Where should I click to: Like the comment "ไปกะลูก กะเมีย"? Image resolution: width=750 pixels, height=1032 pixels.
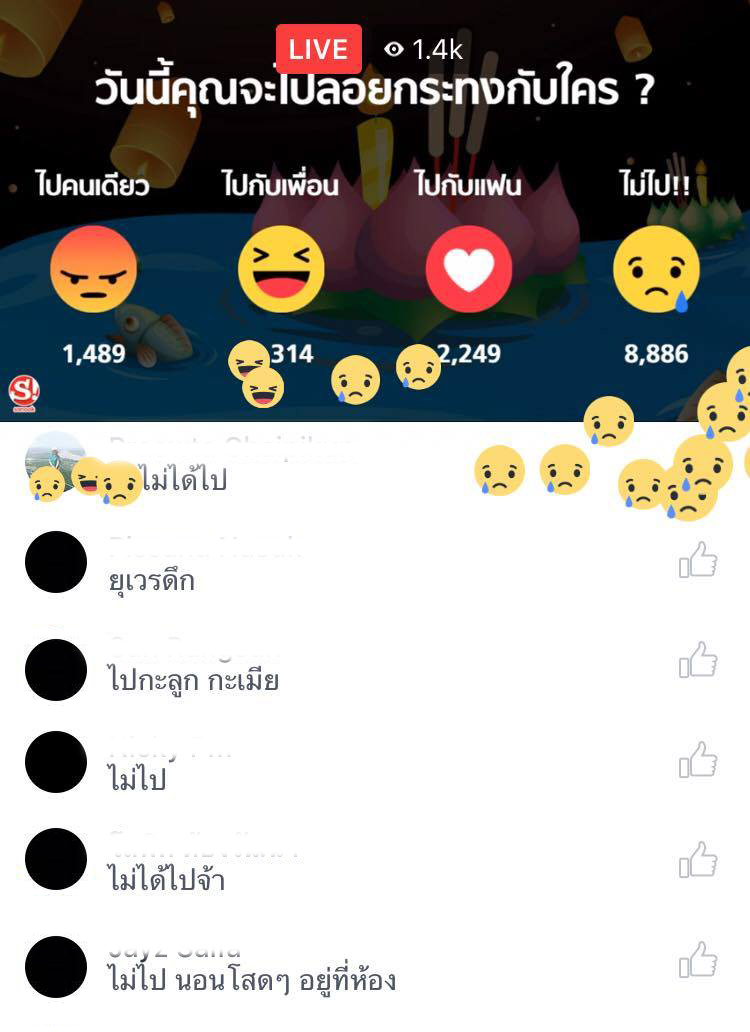698,660
